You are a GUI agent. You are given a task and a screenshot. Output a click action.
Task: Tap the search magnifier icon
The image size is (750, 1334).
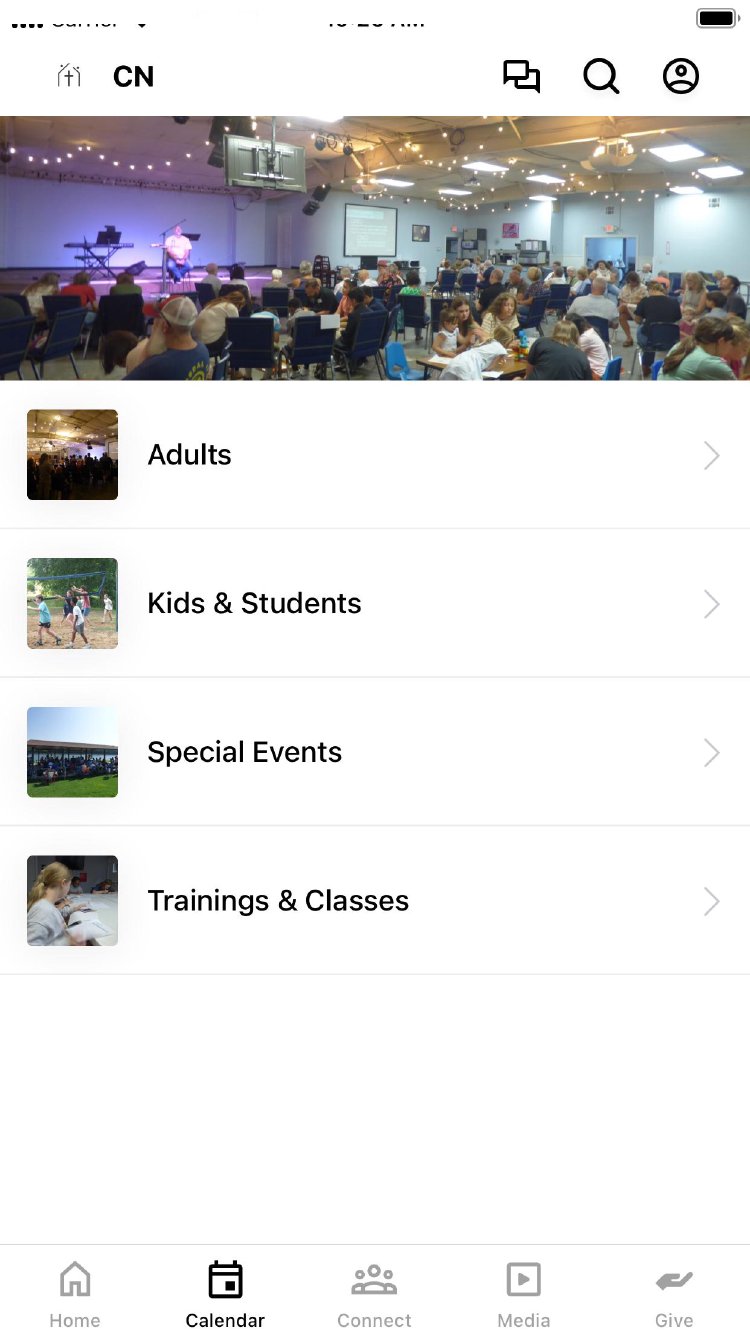[x=601, y=77]
